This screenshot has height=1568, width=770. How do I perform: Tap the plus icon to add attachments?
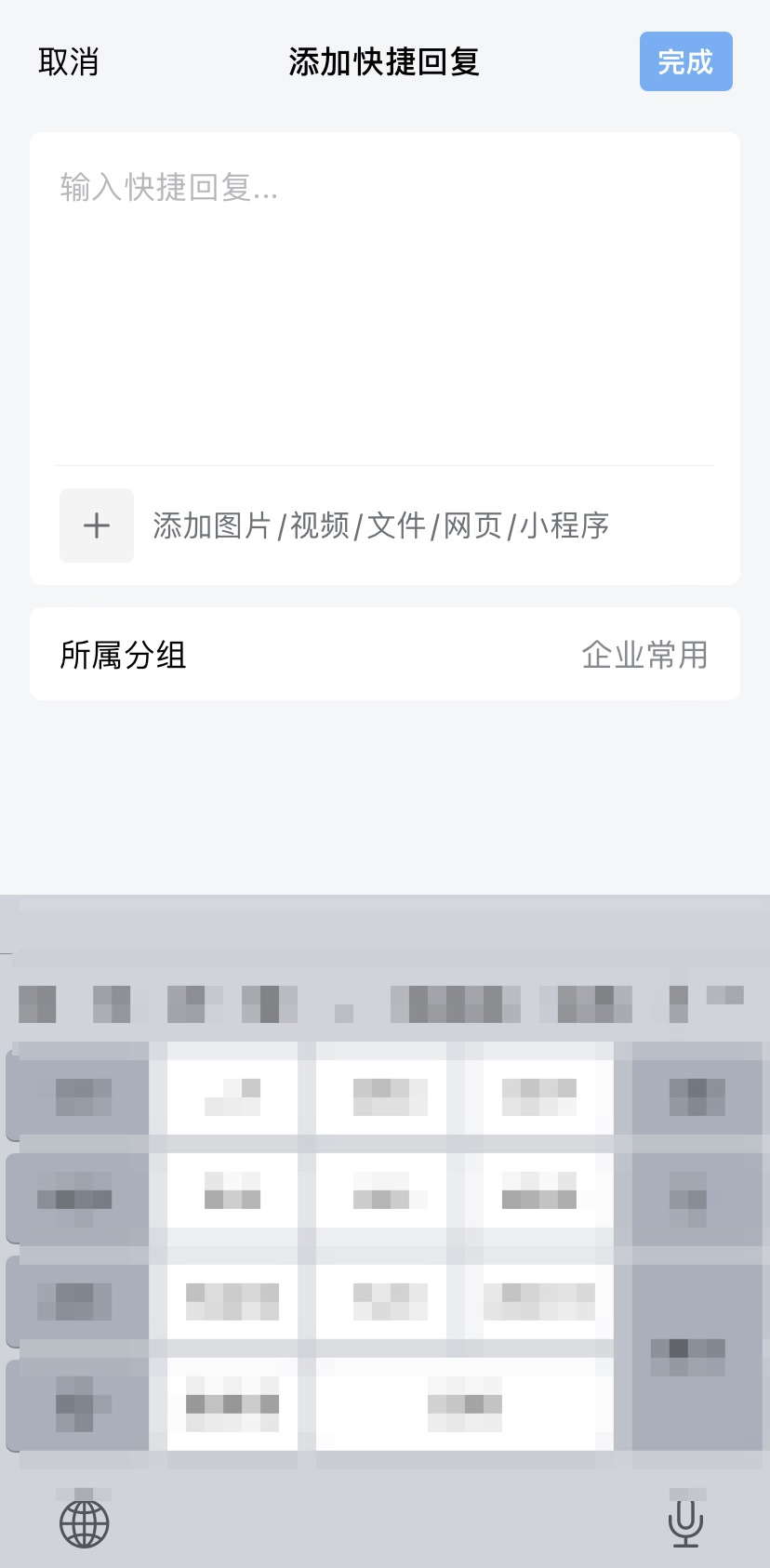pyautogui.click(x=96, y=525)
